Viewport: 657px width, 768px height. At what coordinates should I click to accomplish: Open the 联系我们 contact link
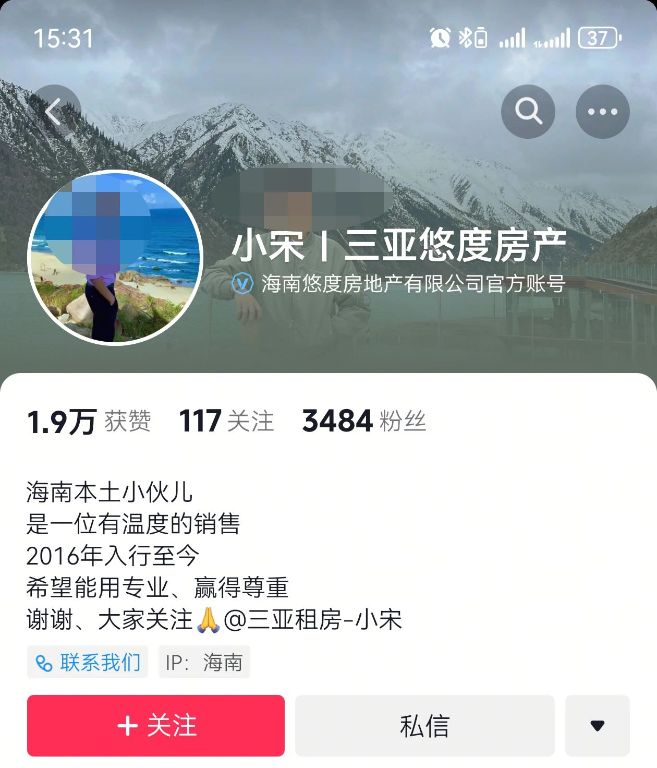(88, 662)
